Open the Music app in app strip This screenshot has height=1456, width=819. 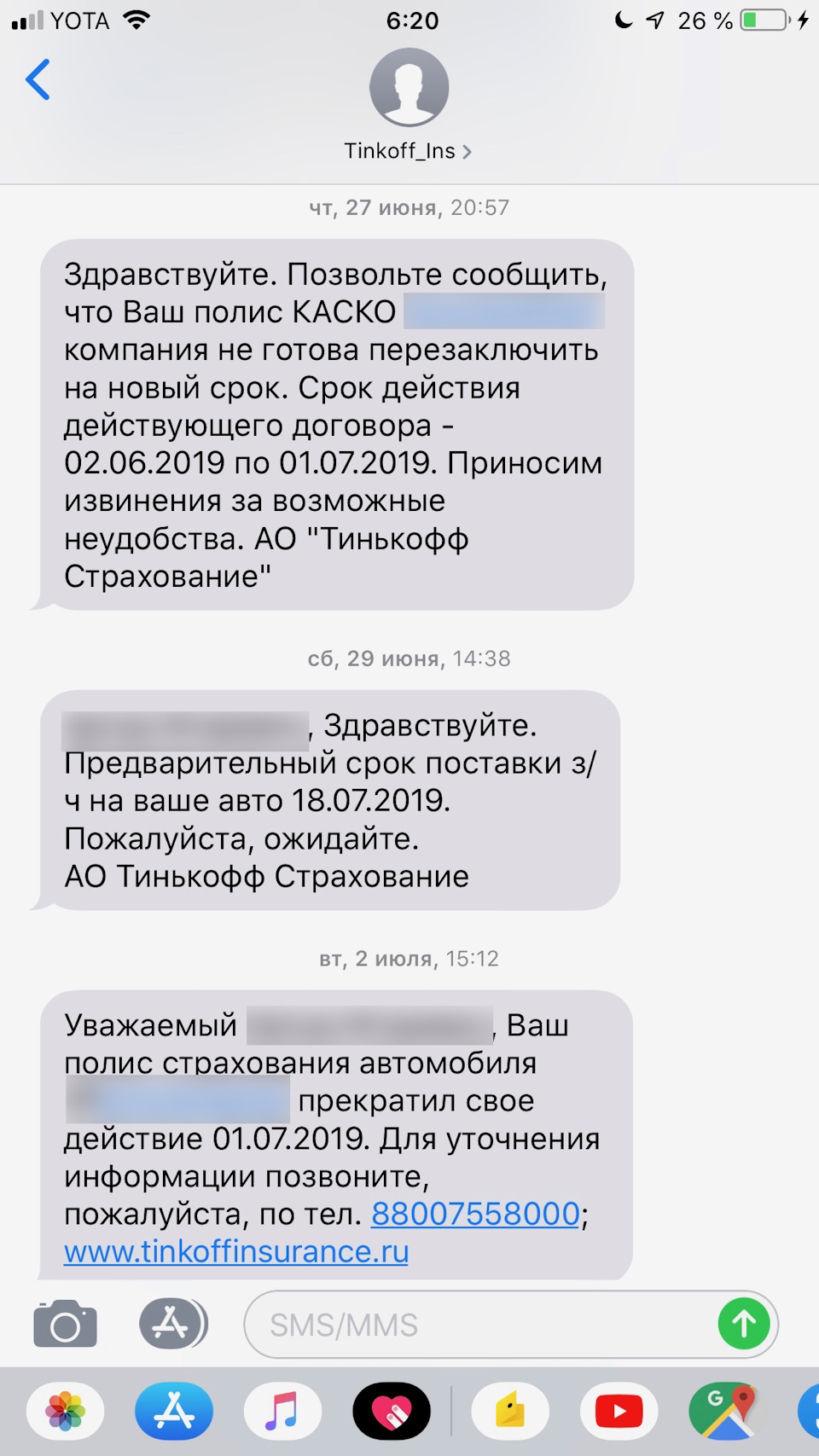[282, 1412]
